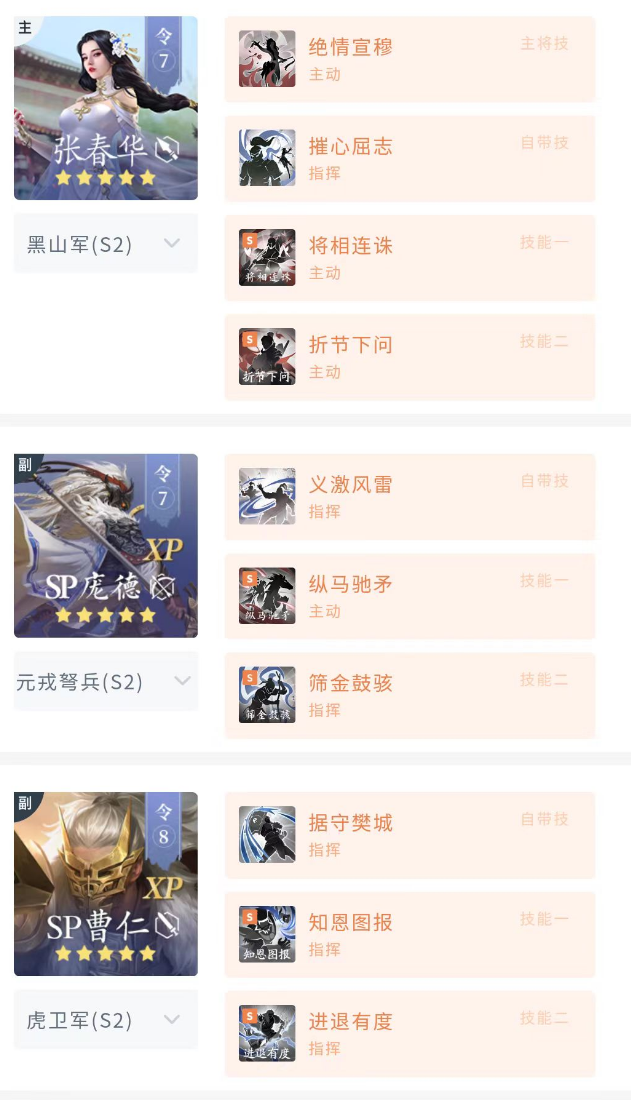
Task: Open the 进退有度 skill row
Action: click(x=409, y=1033)
